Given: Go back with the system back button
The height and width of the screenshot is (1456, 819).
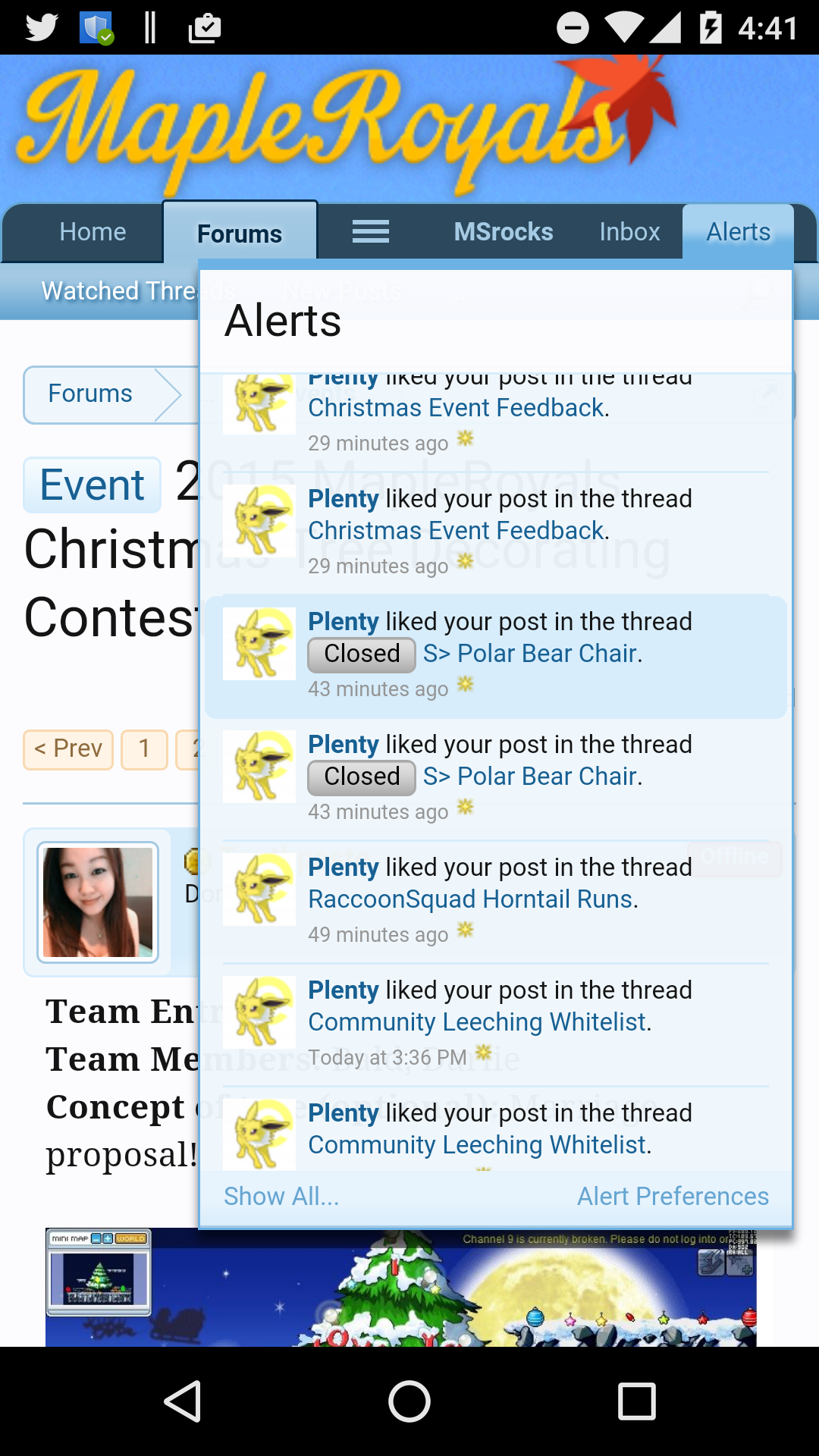Looking at the screenshot, I should (x=183, y=1401).
